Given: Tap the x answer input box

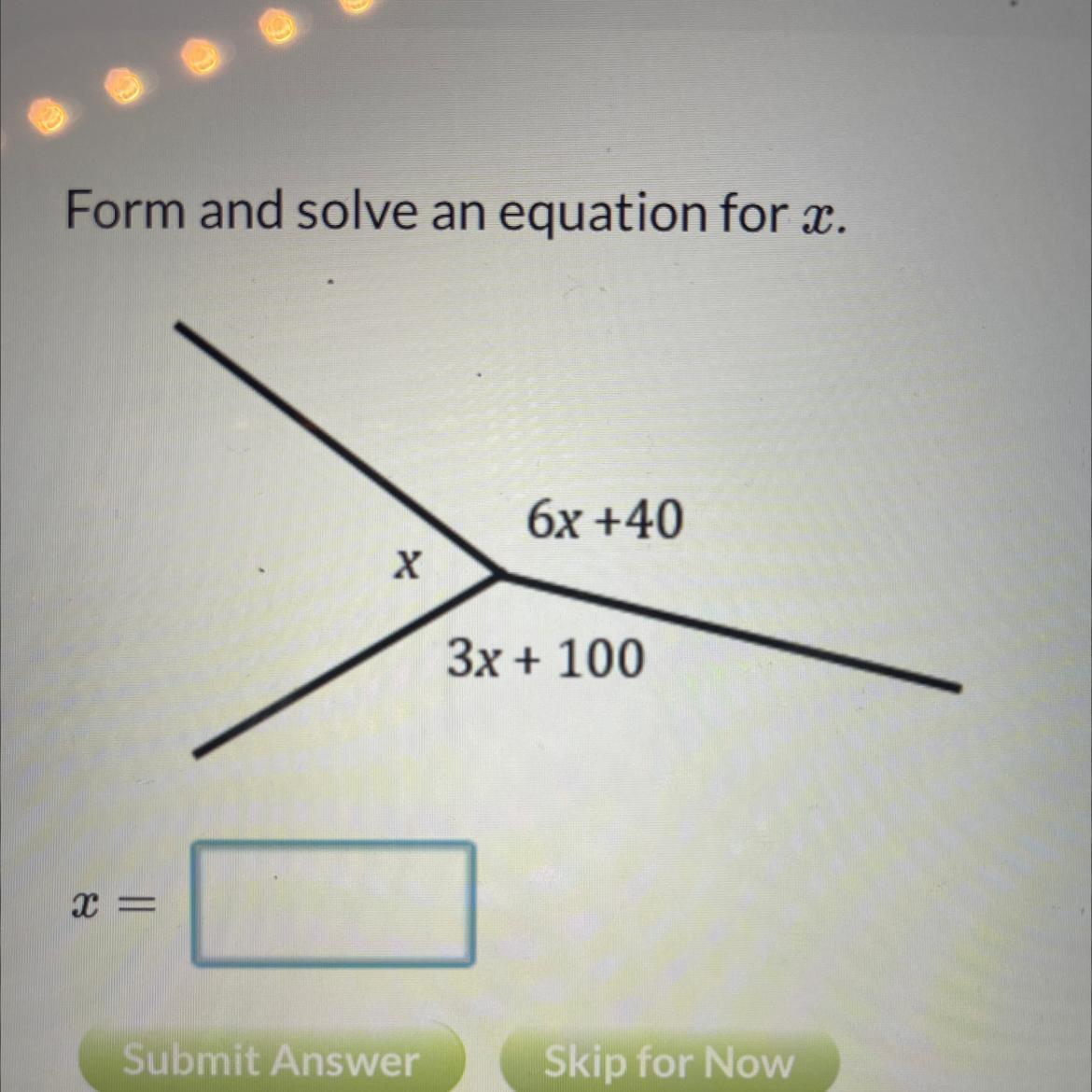Looking at the screenshot, I should click(333, 903).
